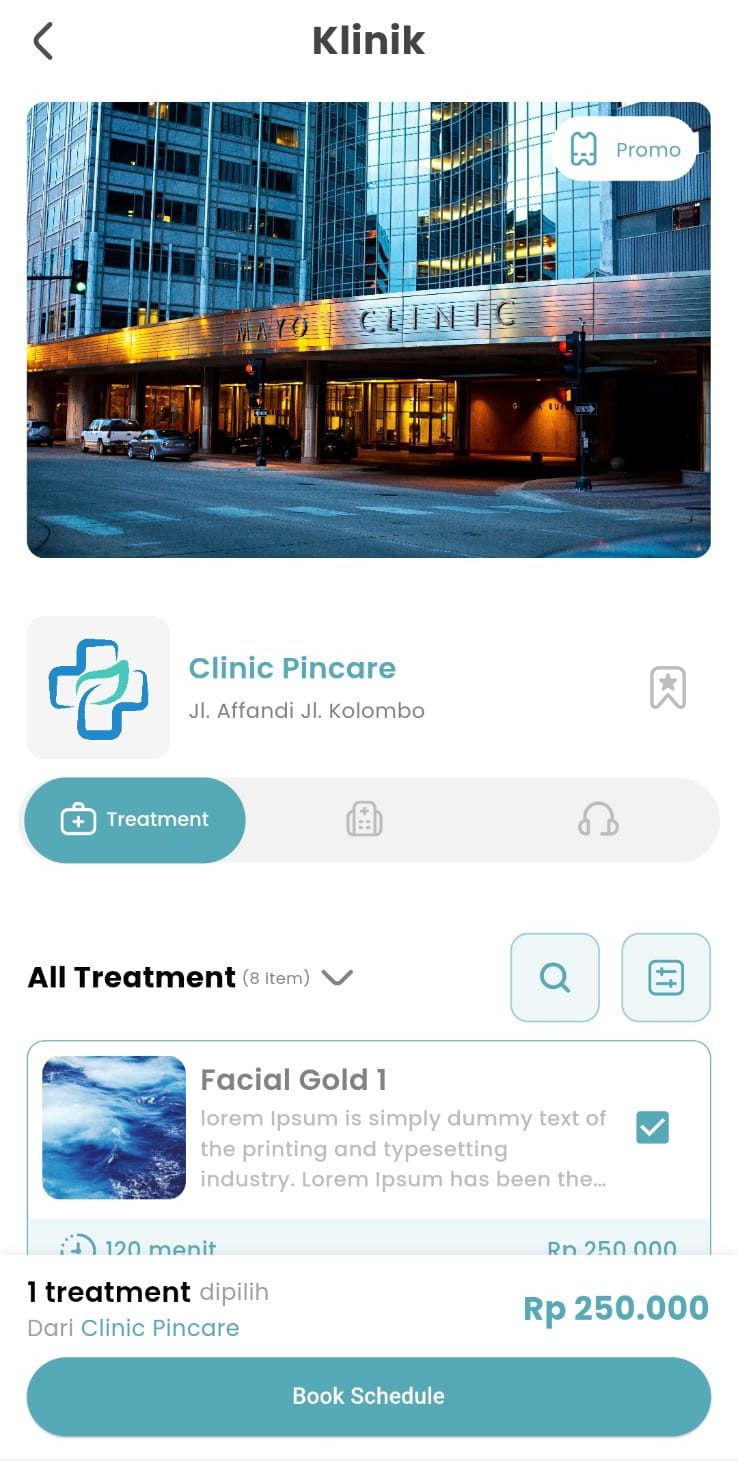The image size is (738, 1461).
Task: Open the Facial Gold 1 treatment card
Action: click(400, 1128)
